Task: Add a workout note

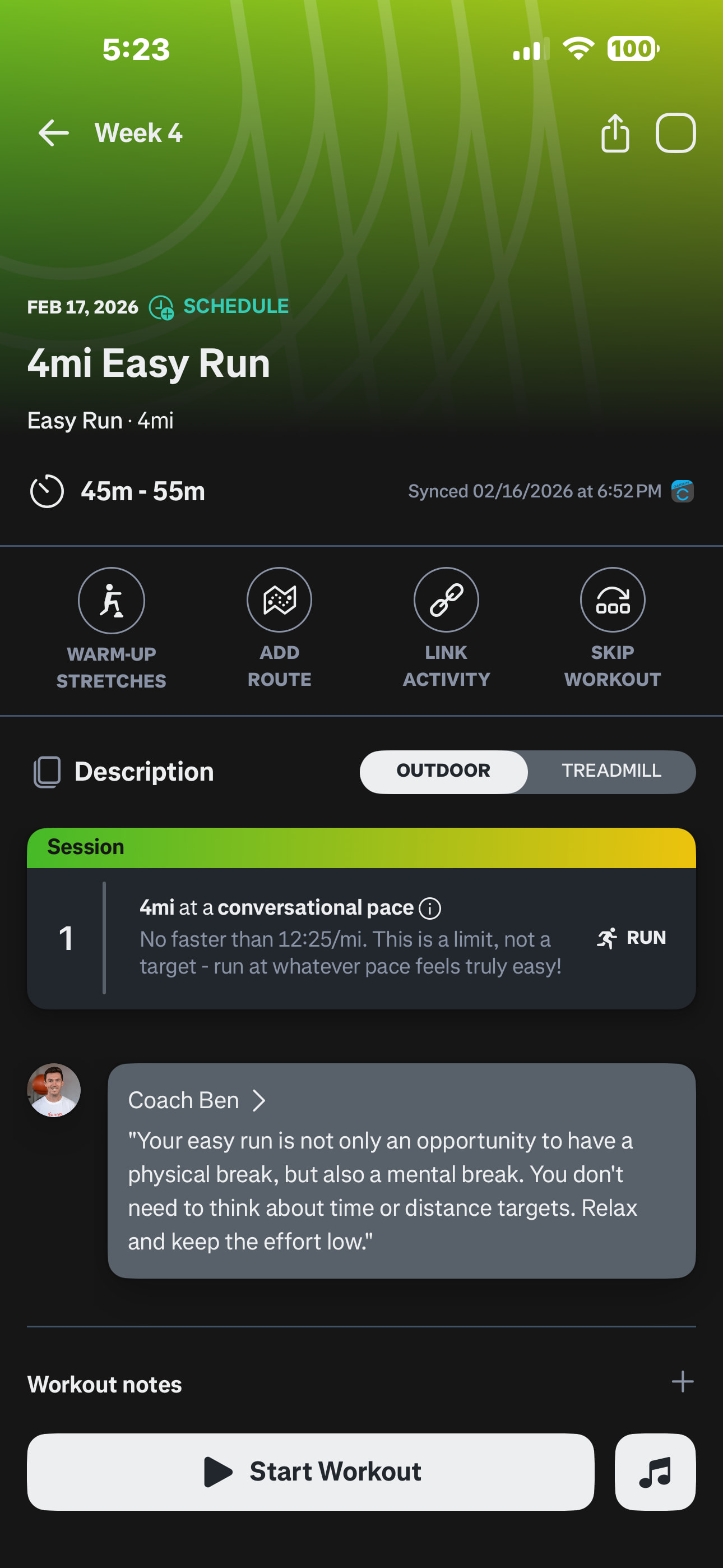Action: pyautogui.click(x=682, y=1382)
